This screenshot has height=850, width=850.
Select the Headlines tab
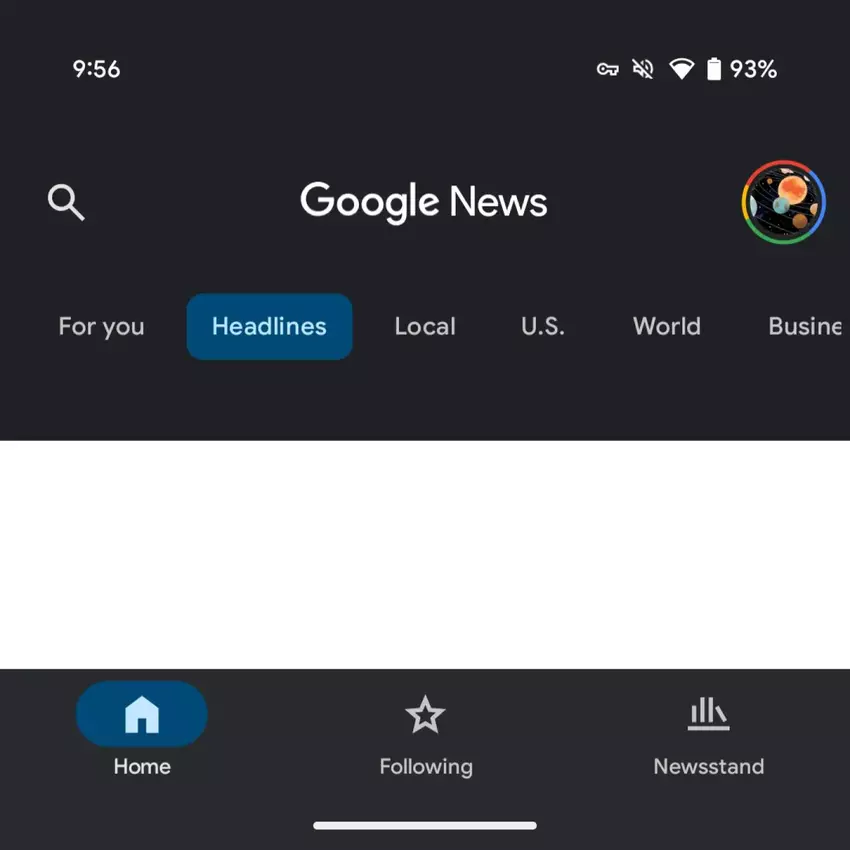coord(269,327)
